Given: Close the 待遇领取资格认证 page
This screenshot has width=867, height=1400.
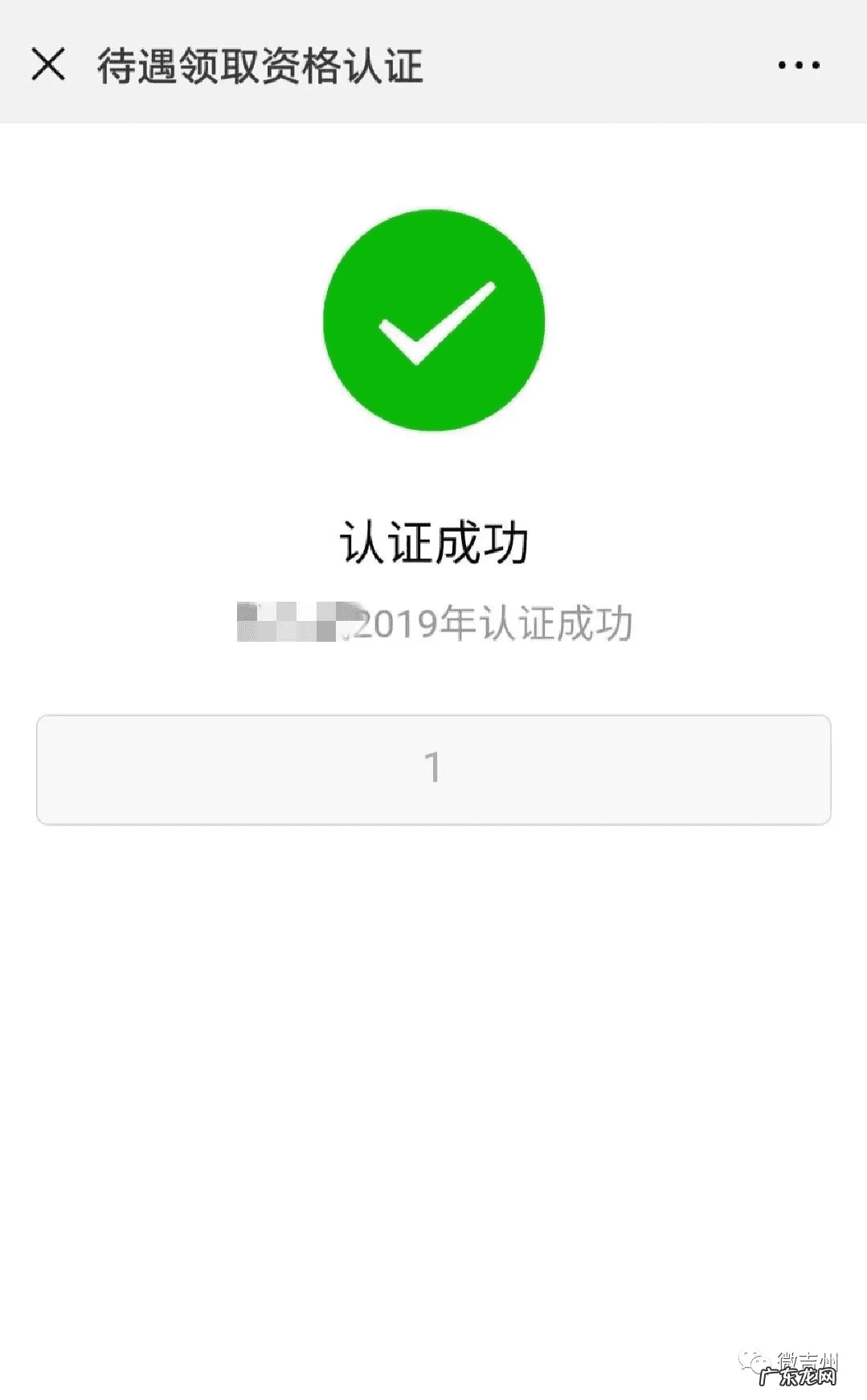Looking at the screenshot, I should tap(48, 64).
